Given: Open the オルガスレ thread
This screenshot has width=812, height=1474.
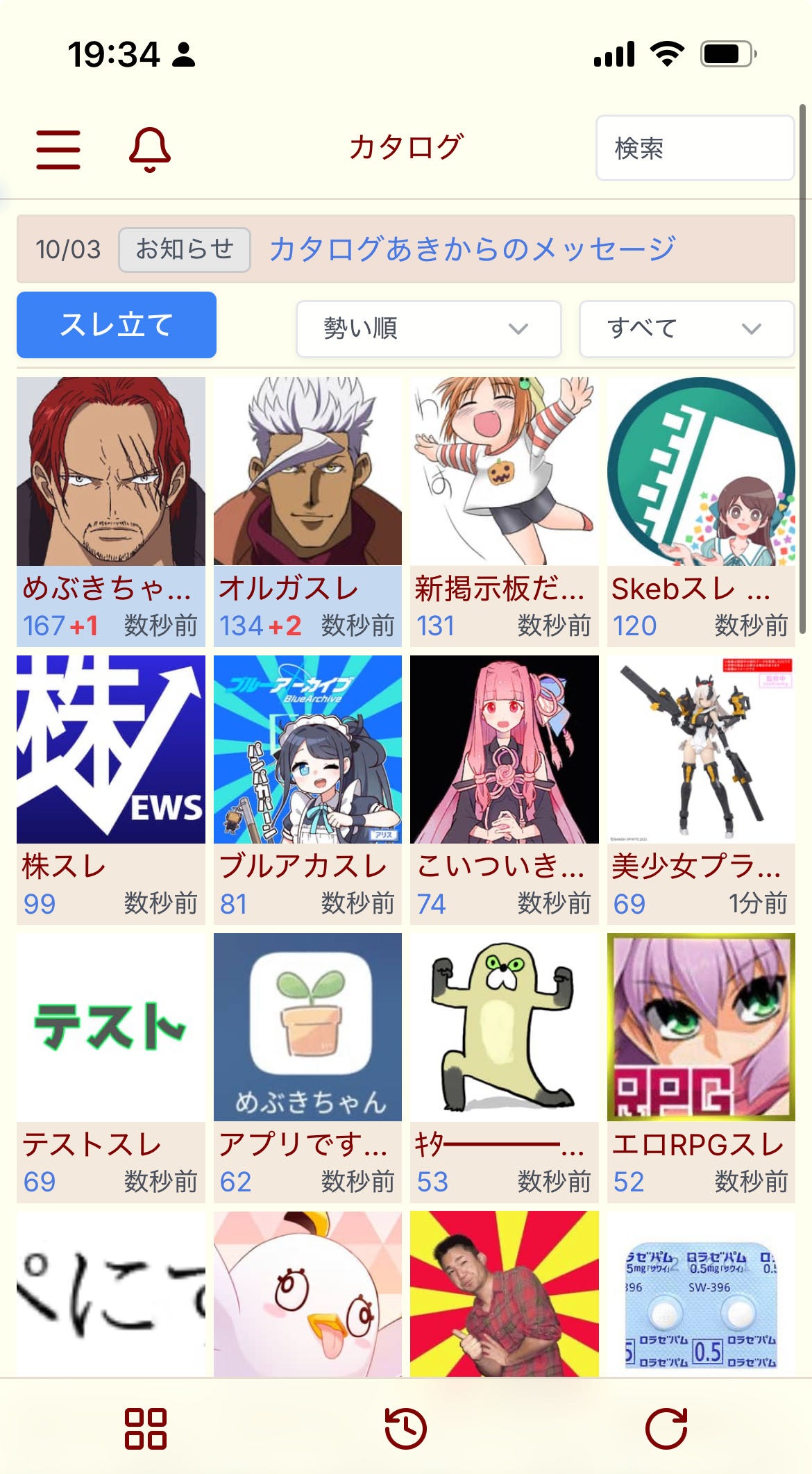Looking at the screenshot, I should (x=307, y=511).
